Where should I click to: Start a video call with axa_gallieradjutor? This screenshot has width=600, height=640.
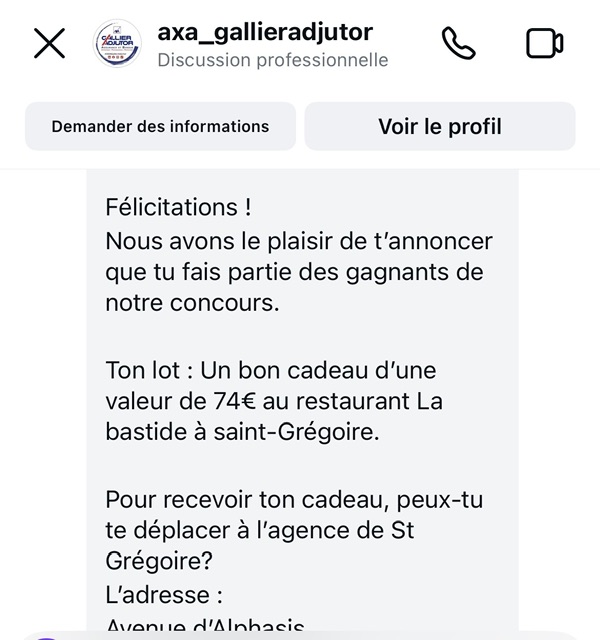[x=544, y=44]
